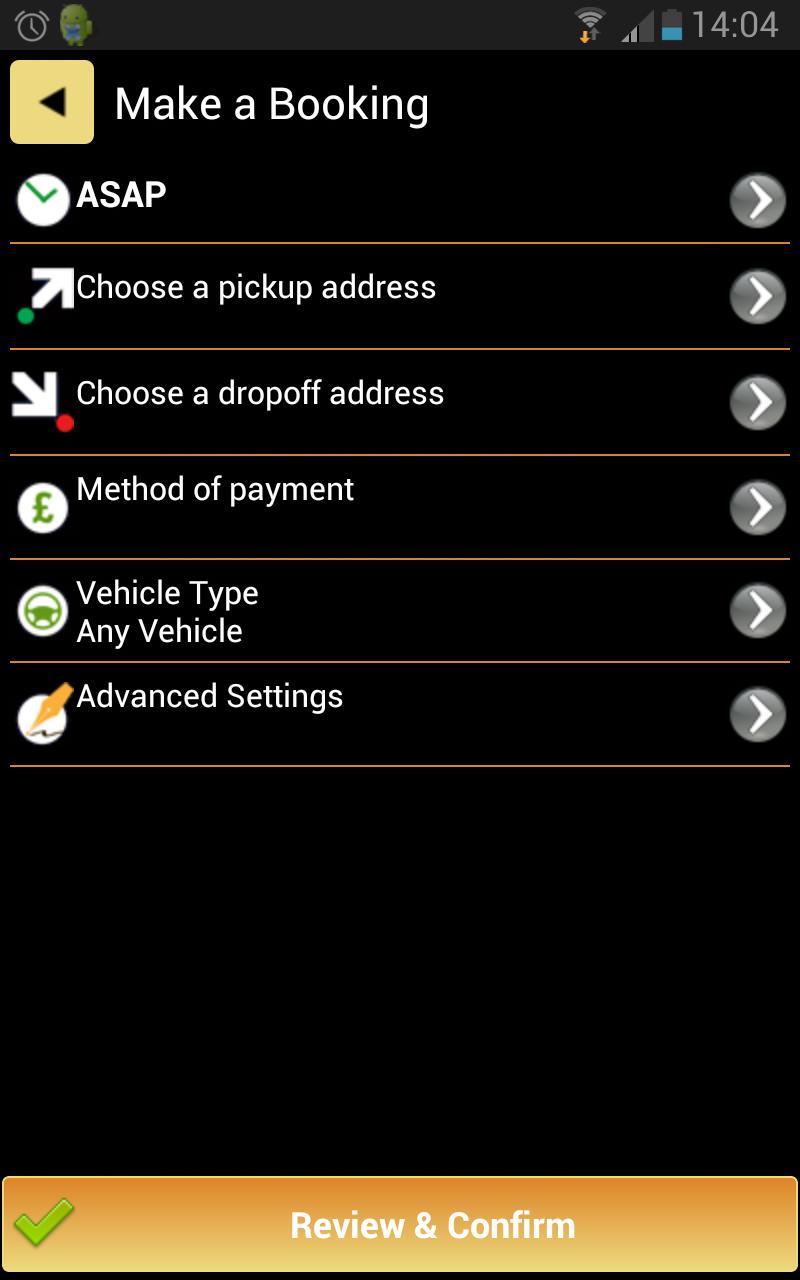Open the ASAP booking time row

[400, 198]
